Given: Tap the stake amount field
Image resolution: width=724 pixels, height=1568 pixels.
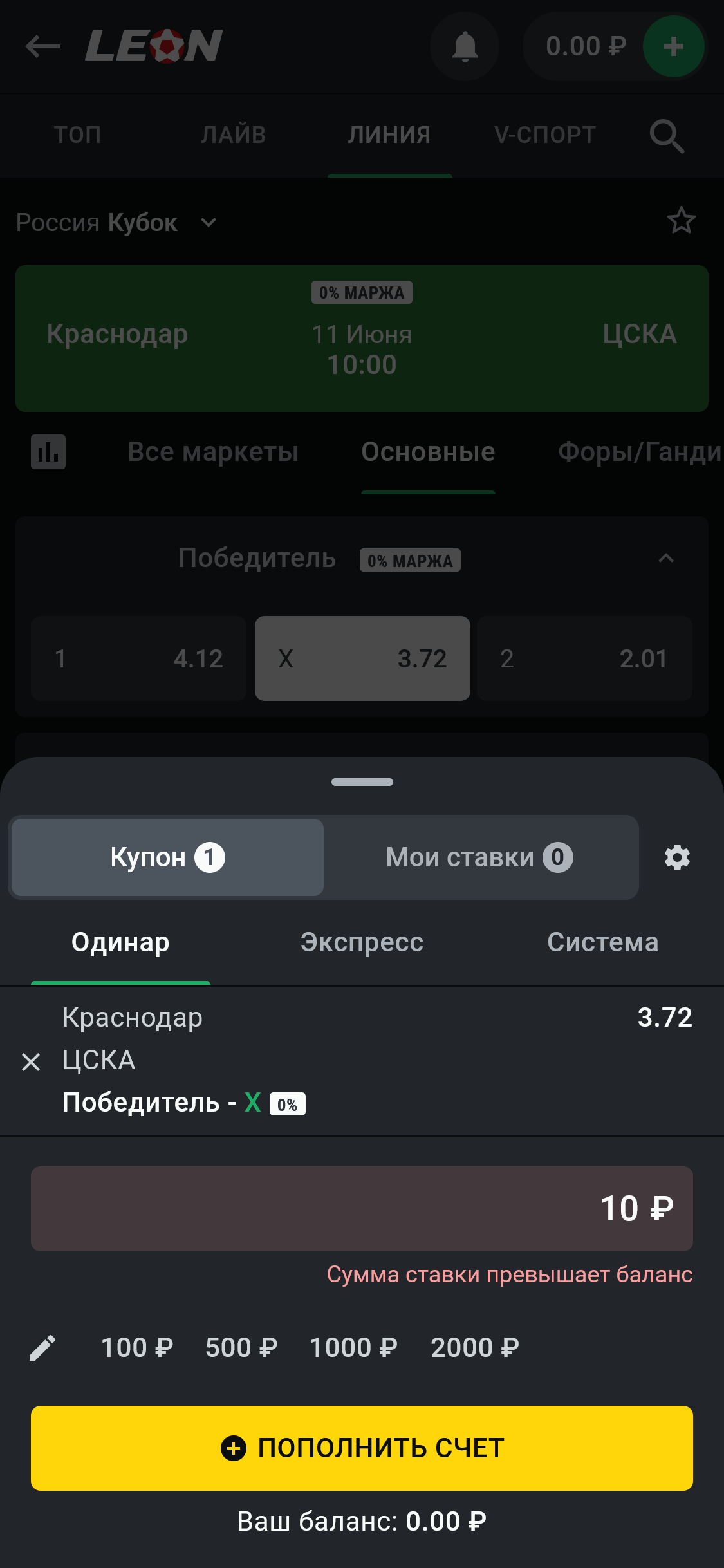Looking at the screenshot, I should [362, 1208].
